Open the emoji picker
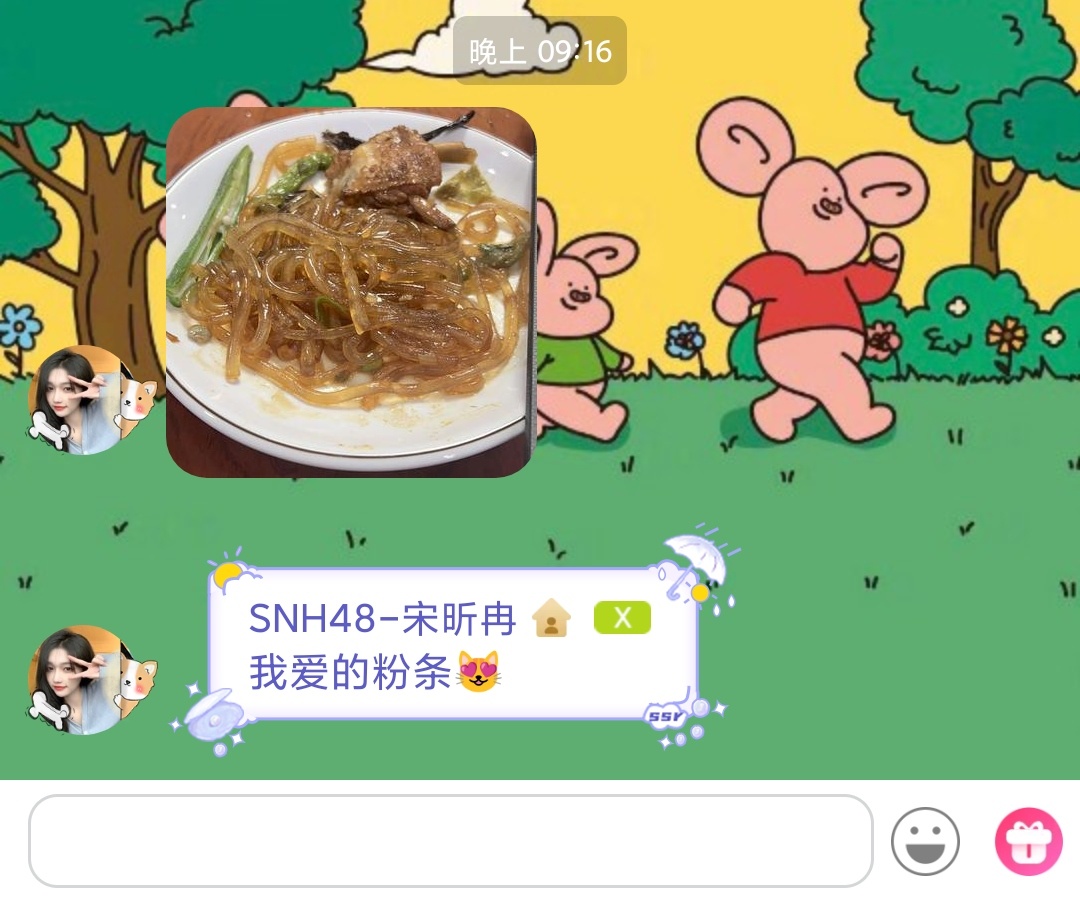Viewport: 1080px width, 902px height. [x=925, y=841]
